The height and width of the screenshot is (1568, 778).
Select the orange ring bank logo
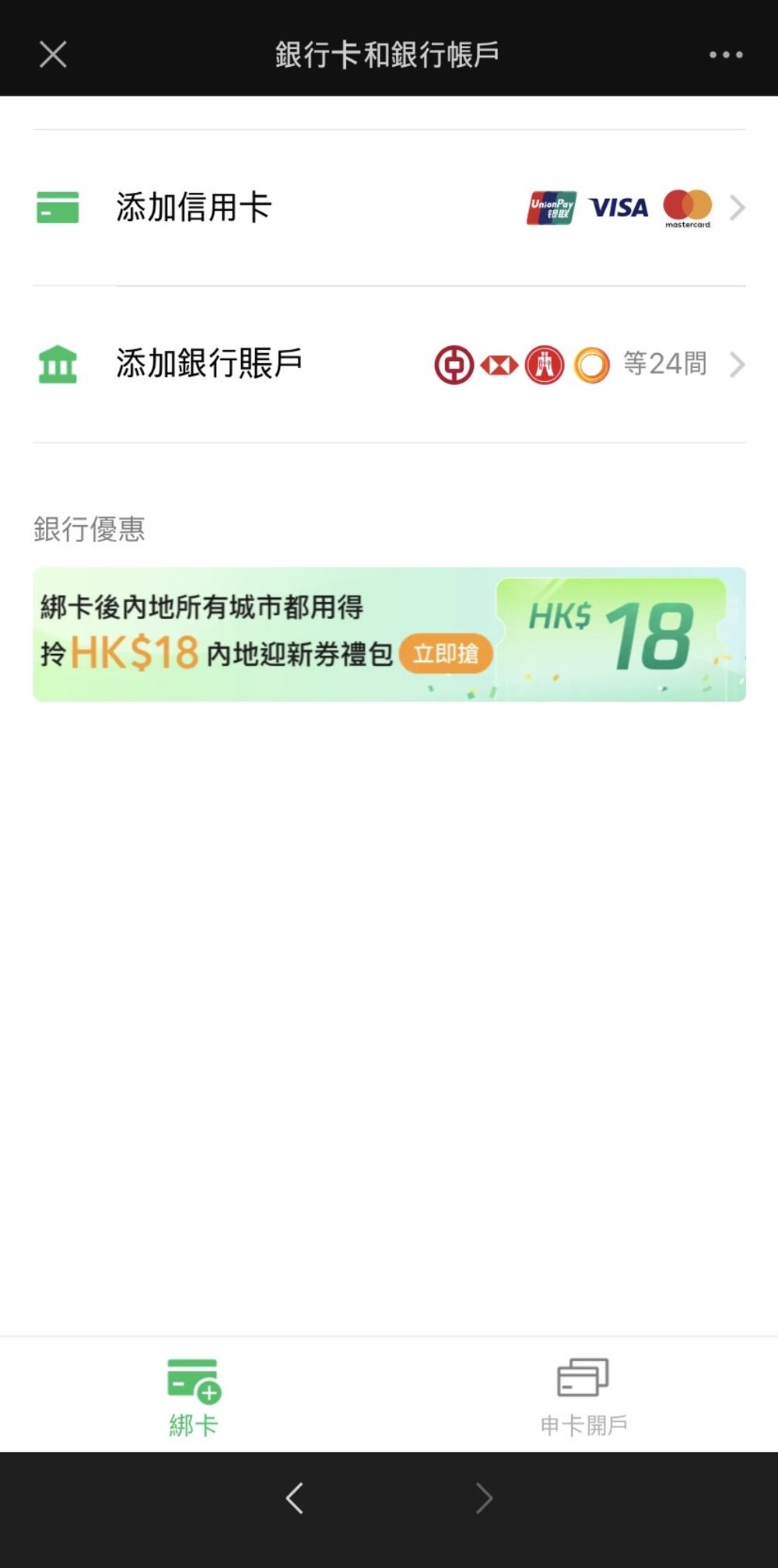(x=591, y=364)
